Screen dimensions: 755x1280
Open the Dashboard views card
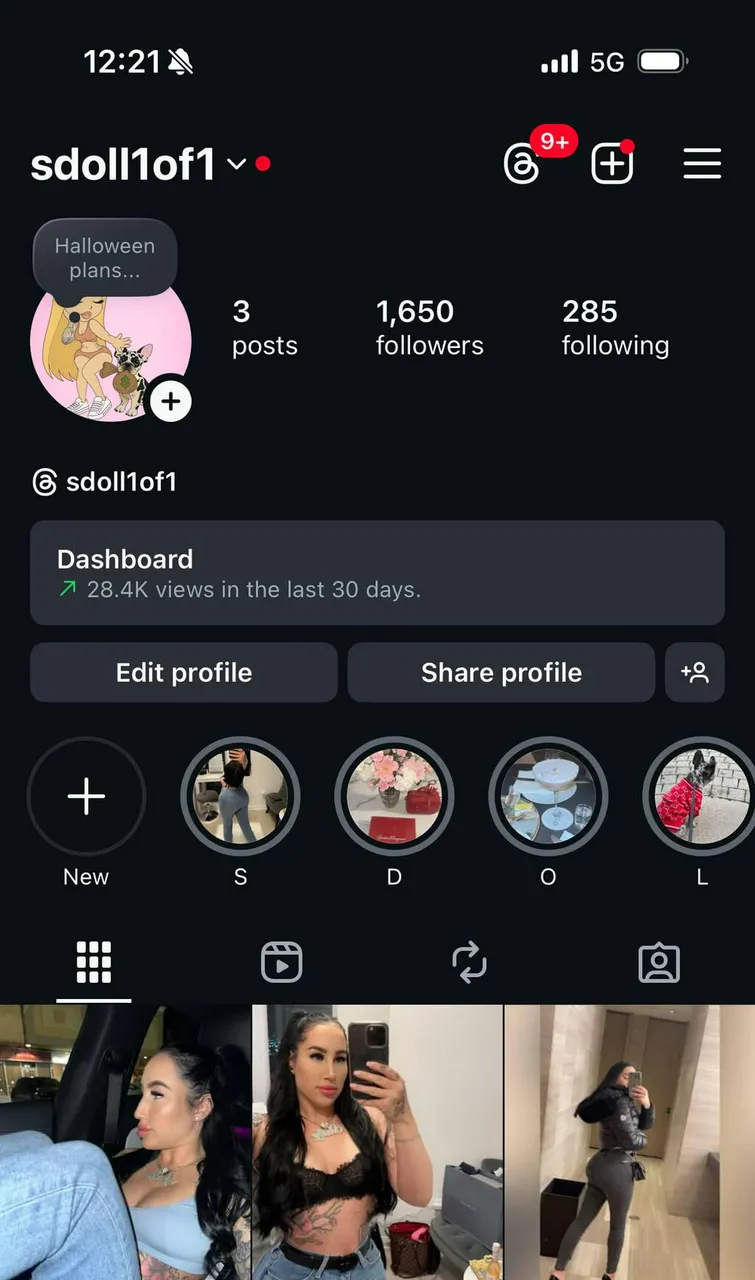click(x=377, y=573)
